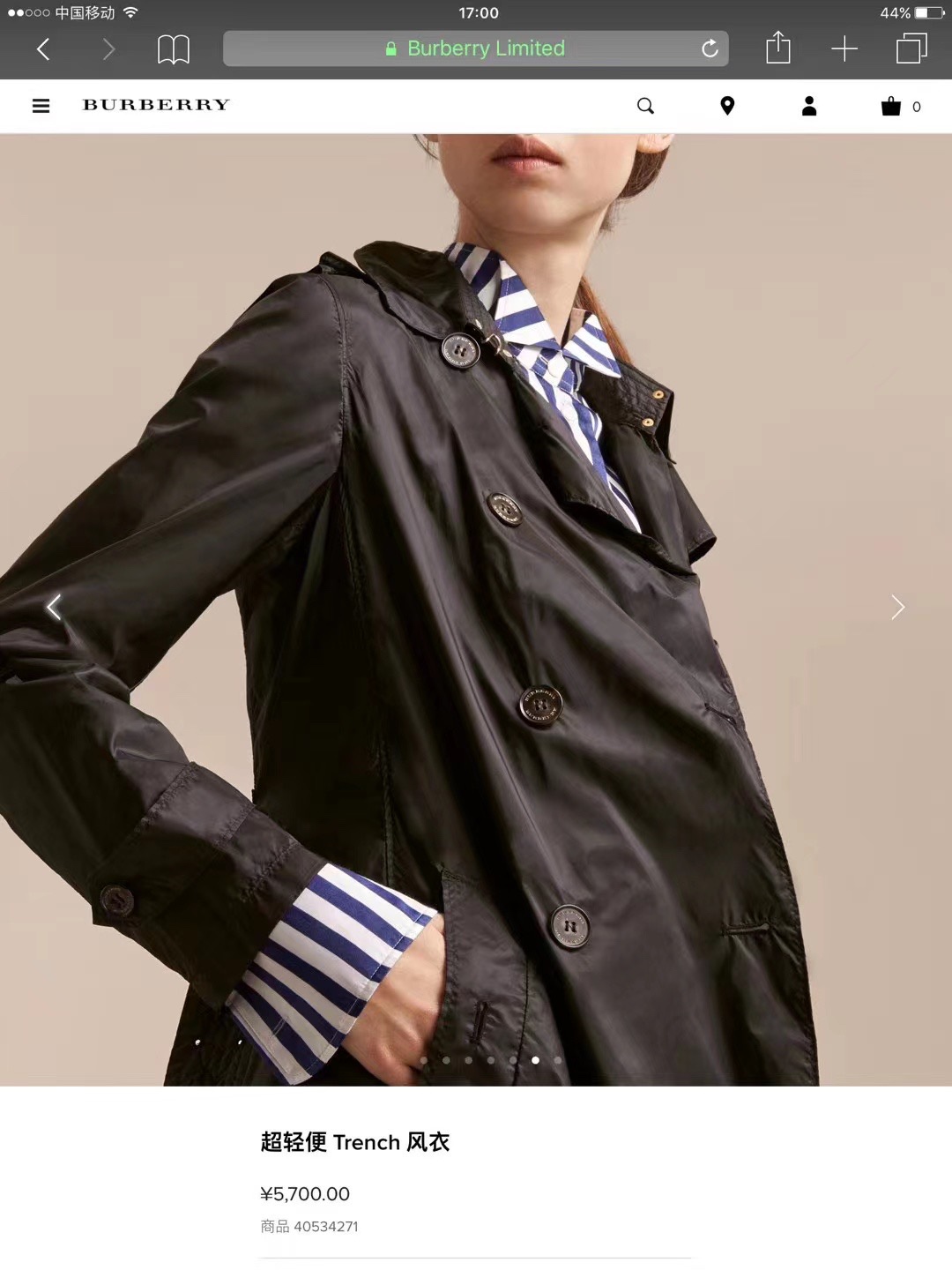
Task: Open the Burberry hamburger menu
Action: [x=41, y=106]
